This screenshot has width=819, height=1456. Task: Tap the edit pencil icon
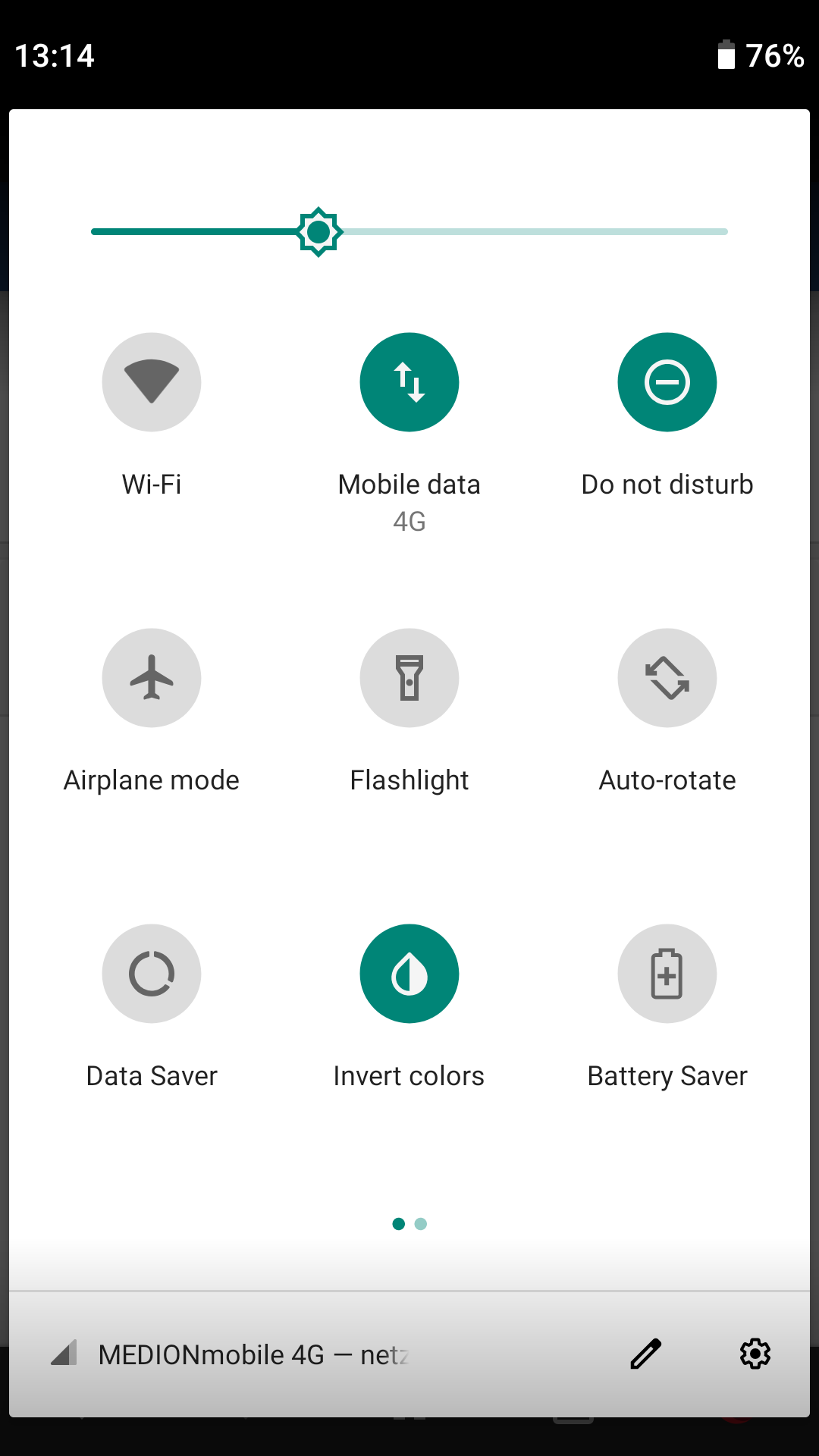[x=645, y=1354]
